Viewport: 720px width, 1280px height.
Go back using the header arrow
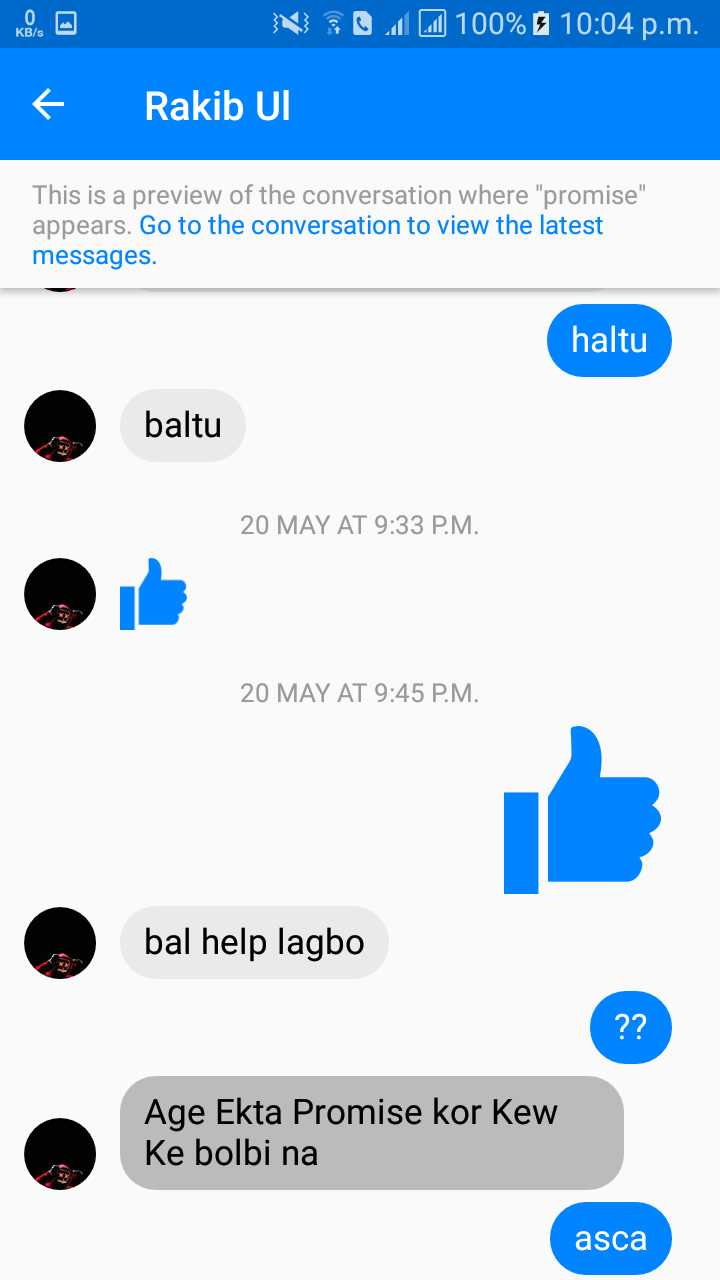[x=48, y=105]
